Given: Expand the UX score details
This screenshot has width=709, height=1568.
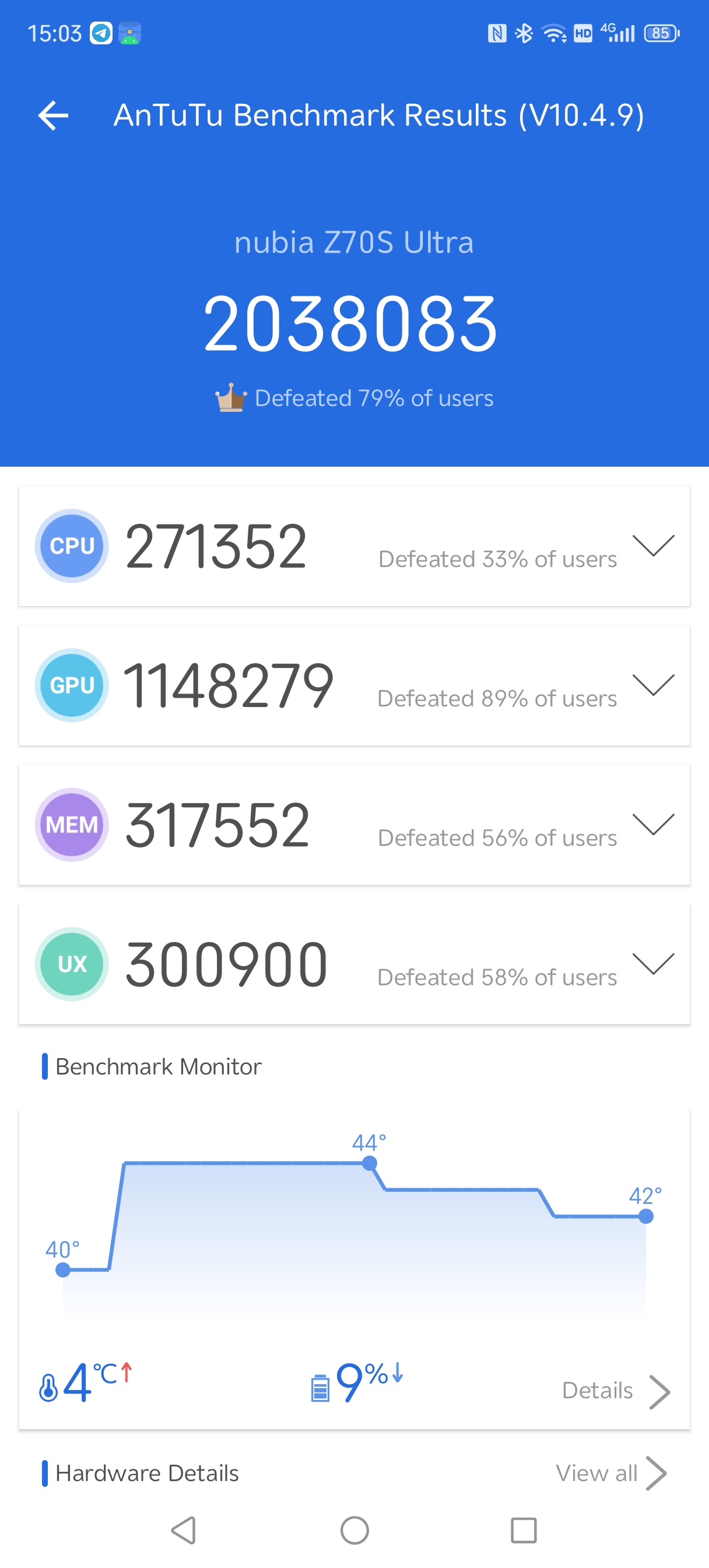Looking at the screenshot, I should click(x=653, y=964).
